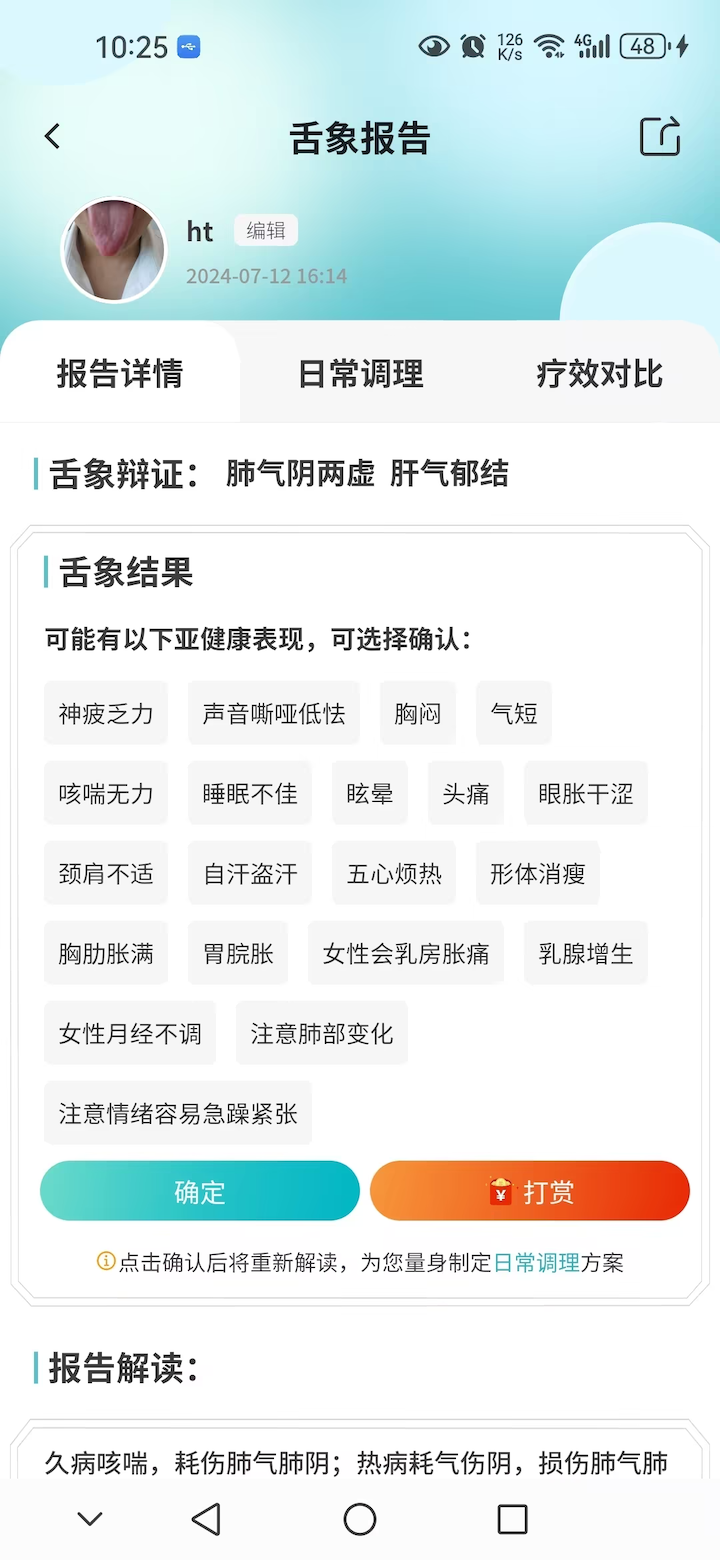Select the 注意肺部变化 chip

pos(322,1033)
